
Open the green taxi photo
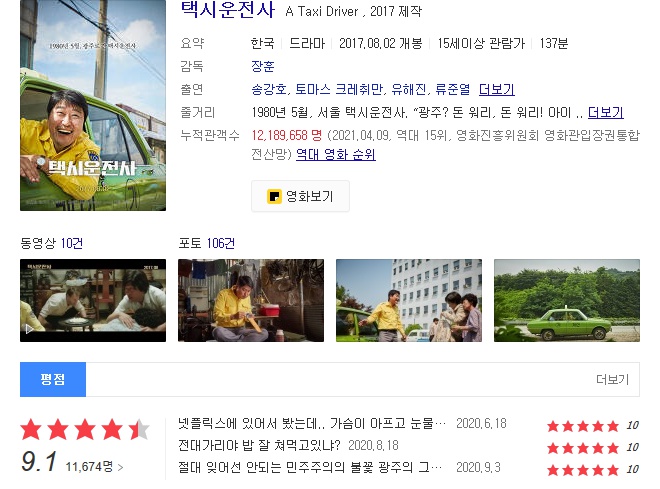click(x=567, y=300)
